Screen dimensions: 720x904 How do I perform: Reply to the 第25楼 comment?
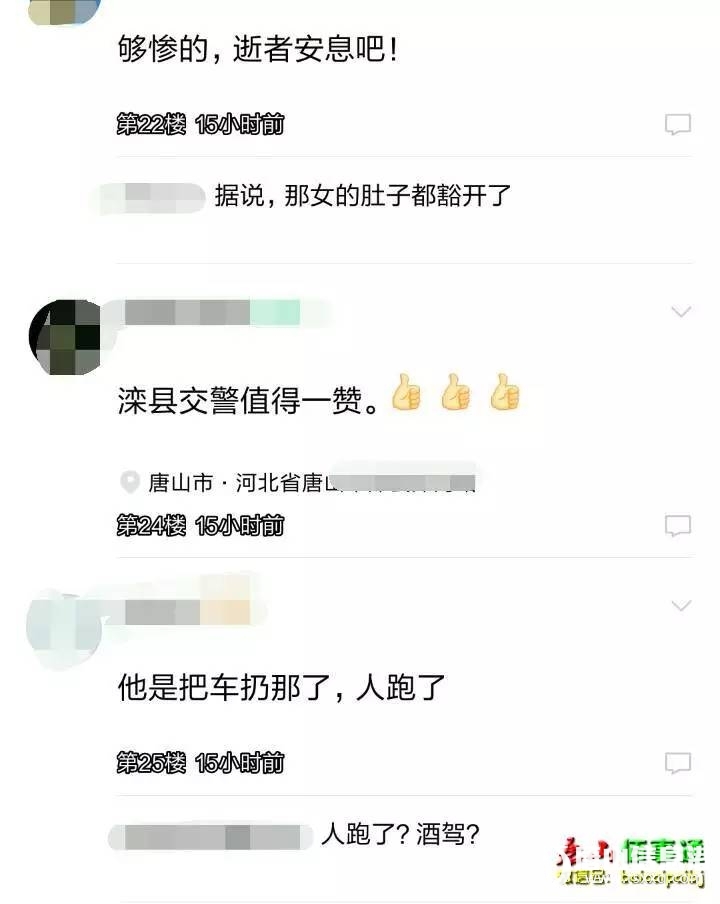point(678,763)
